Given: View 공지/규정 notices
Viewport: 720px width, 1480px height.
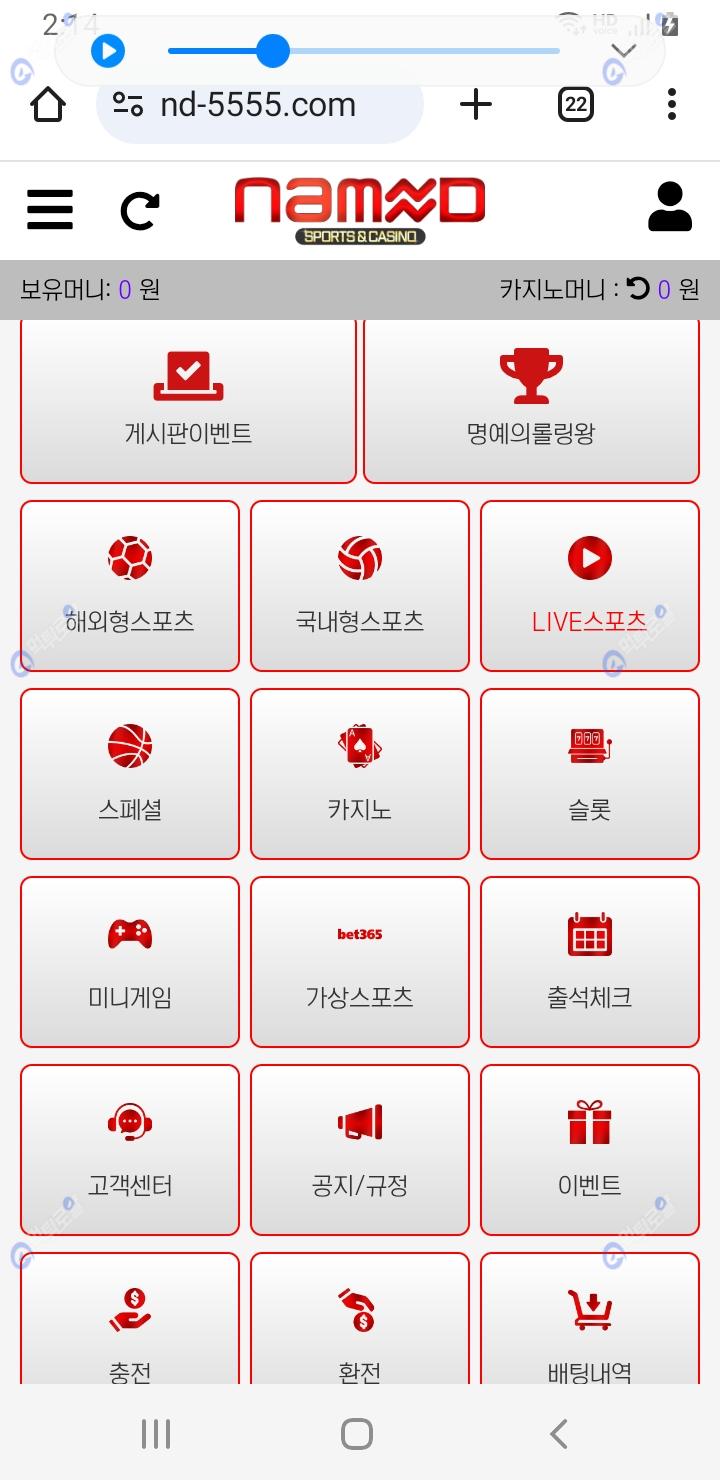Looking at the screenshot, I should [360, 1150].
